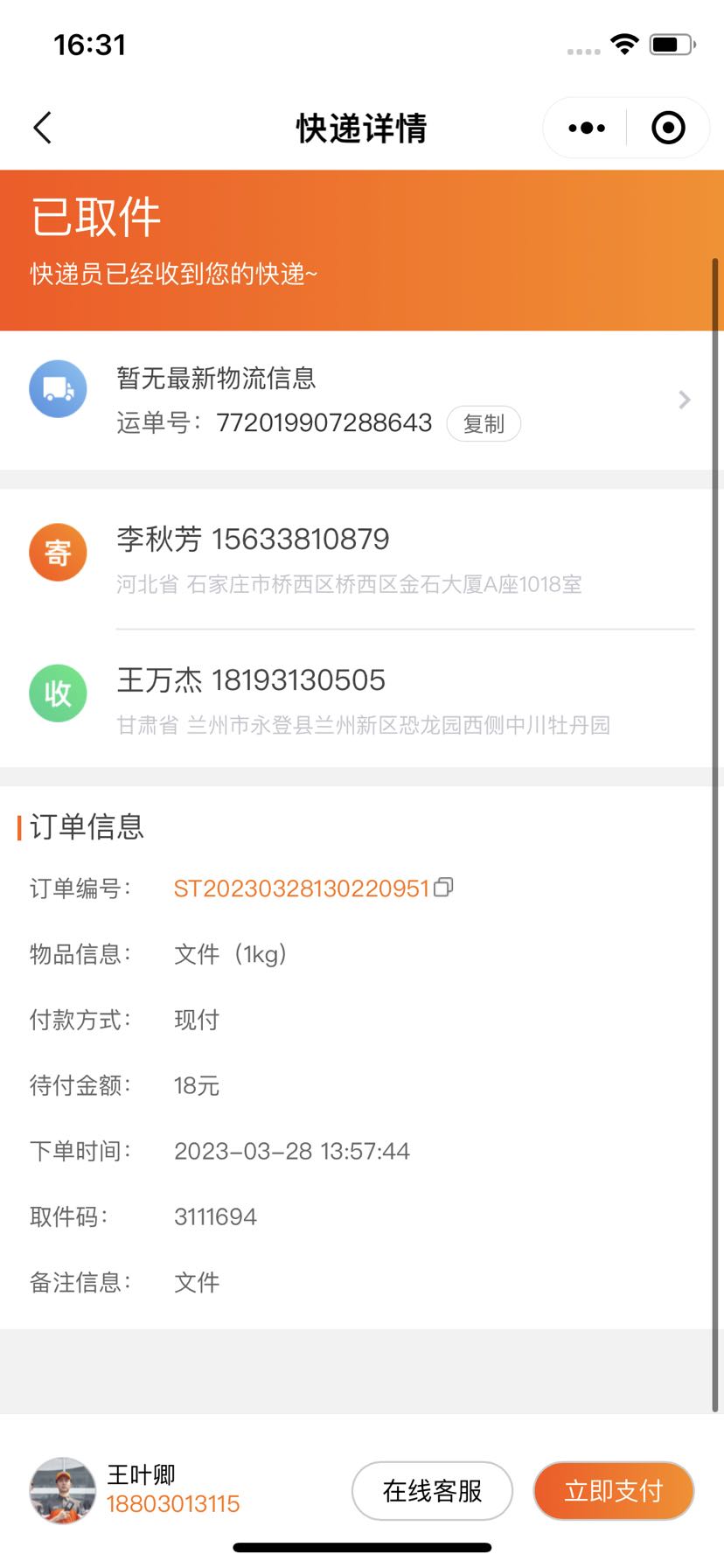Open the mini program three-dot menu

click(x=586, y=128)
